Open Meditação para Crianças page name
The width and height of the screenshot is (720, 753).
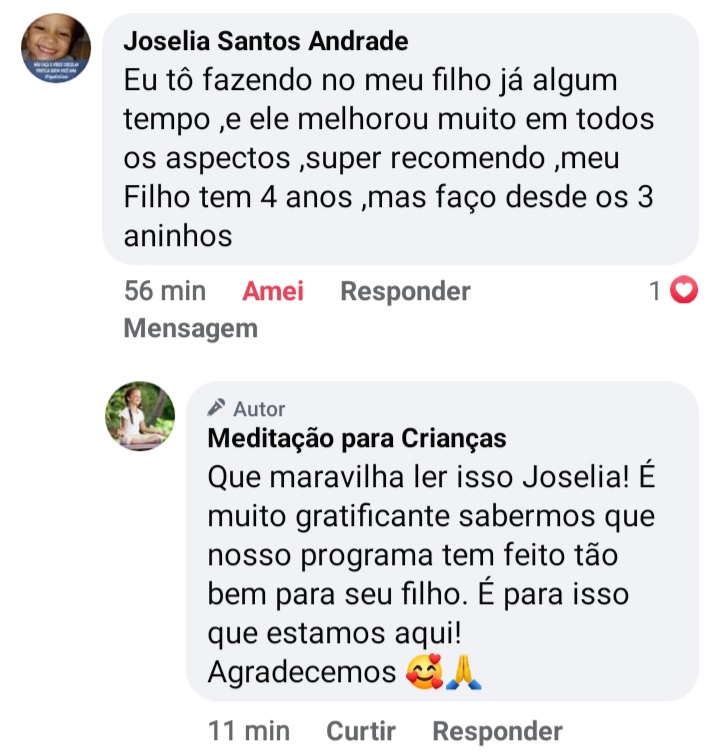click(x=356, y=438)
